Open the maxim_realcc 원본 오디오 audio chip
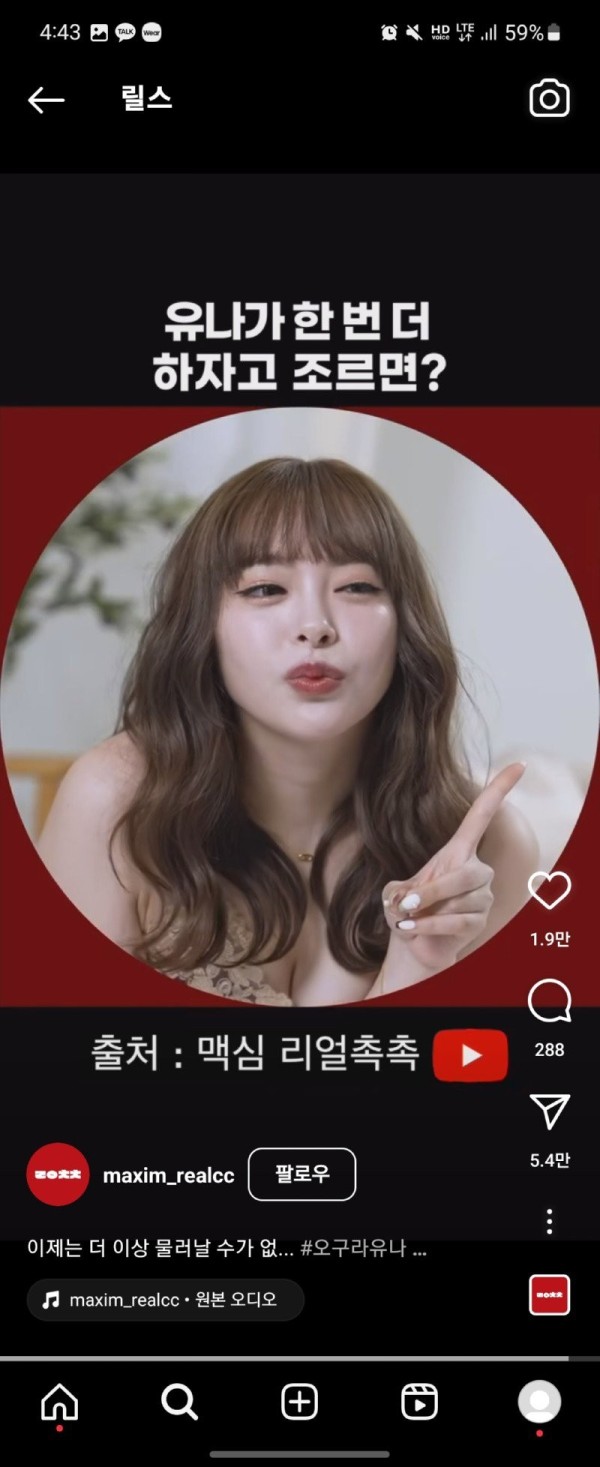 (x=165, y=1300)
